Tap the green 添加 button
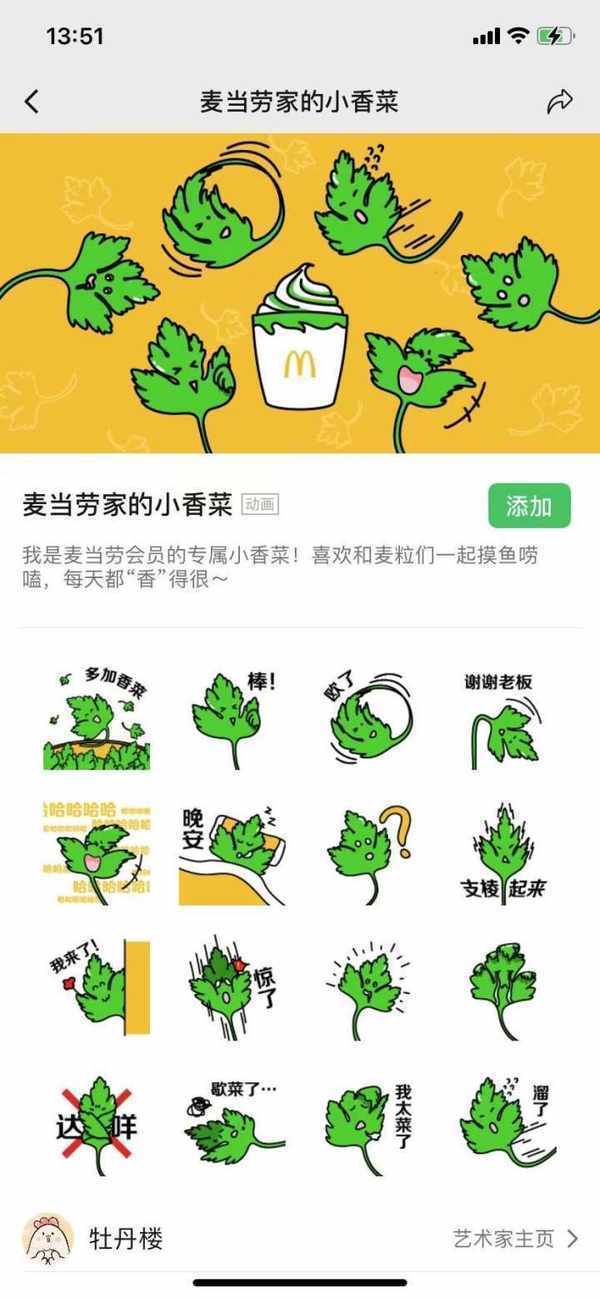The image size is (600, 1298). pyautogui.click(x=529, y=506)
